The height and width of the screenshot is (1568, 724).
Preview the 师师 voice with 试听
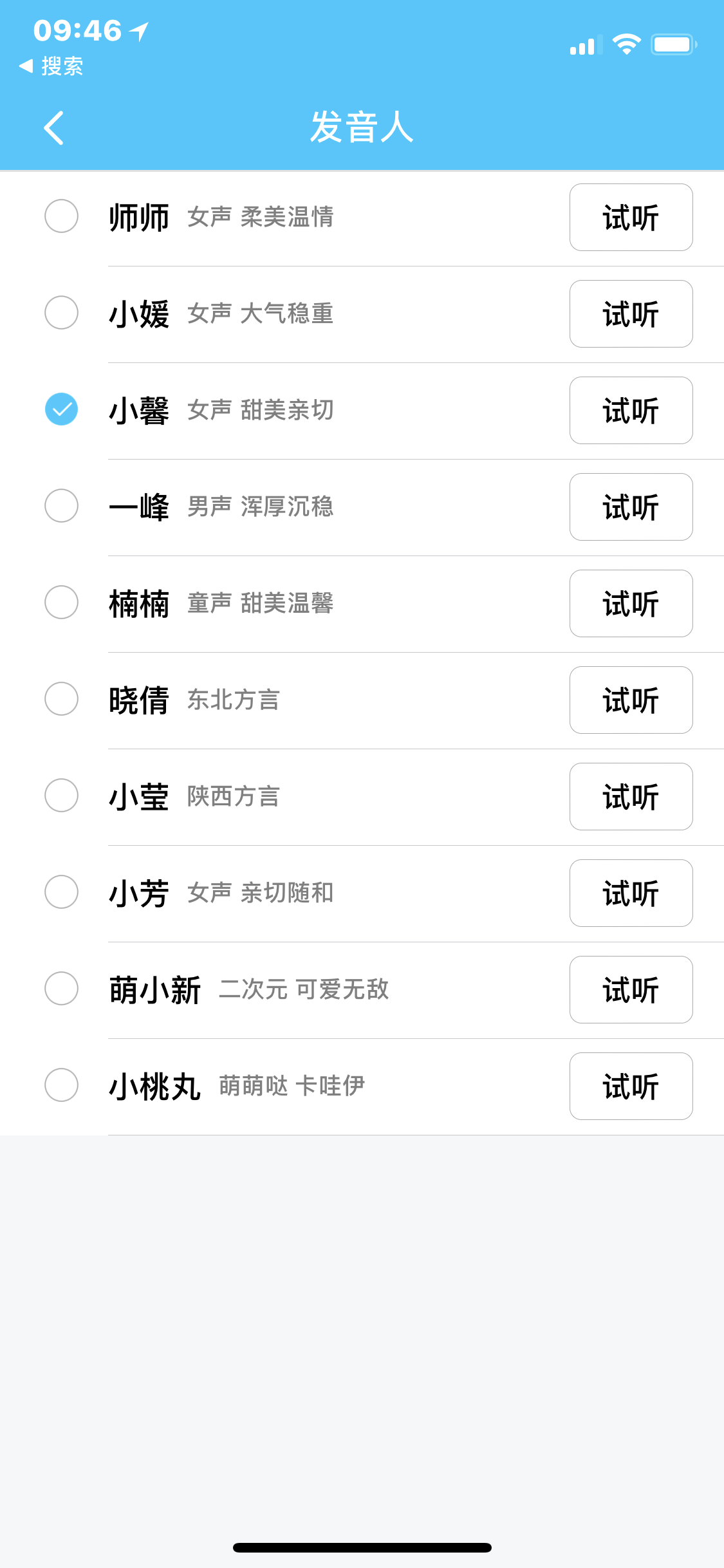(x=631, y=218)
